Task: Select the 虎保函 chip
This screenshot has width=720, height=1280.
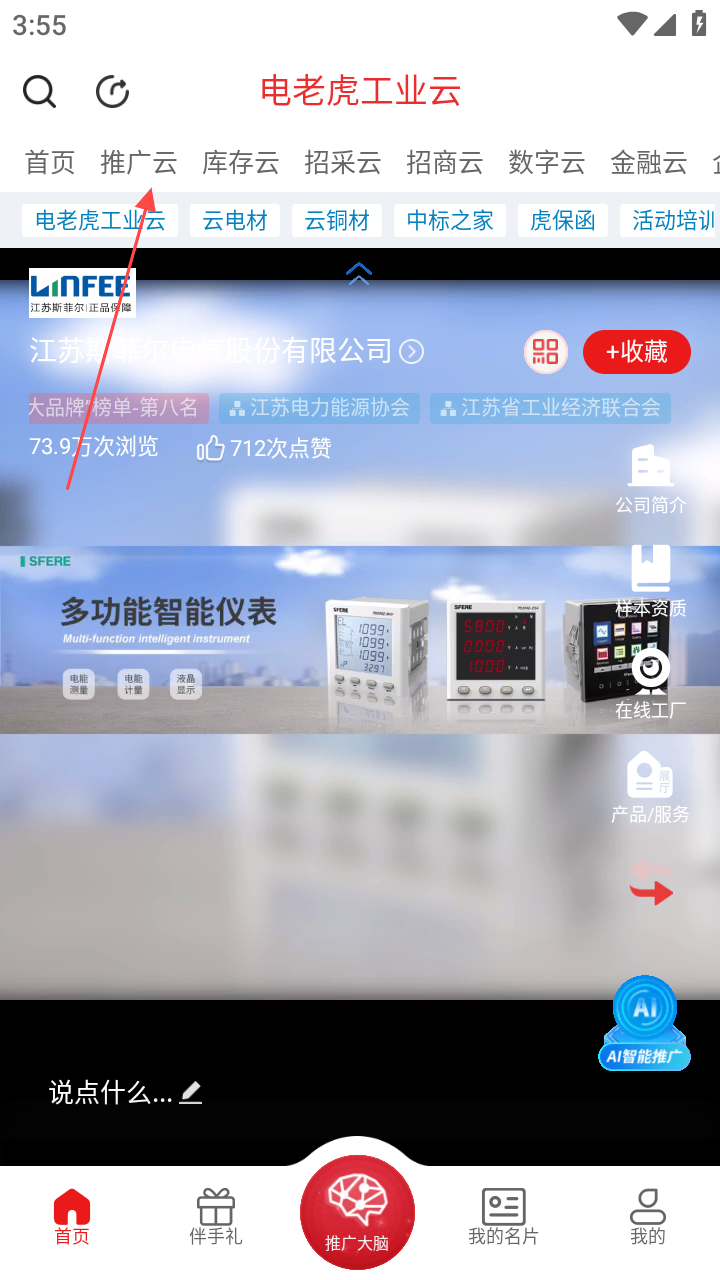Action: pyautogui.click(x=562, y=221)
